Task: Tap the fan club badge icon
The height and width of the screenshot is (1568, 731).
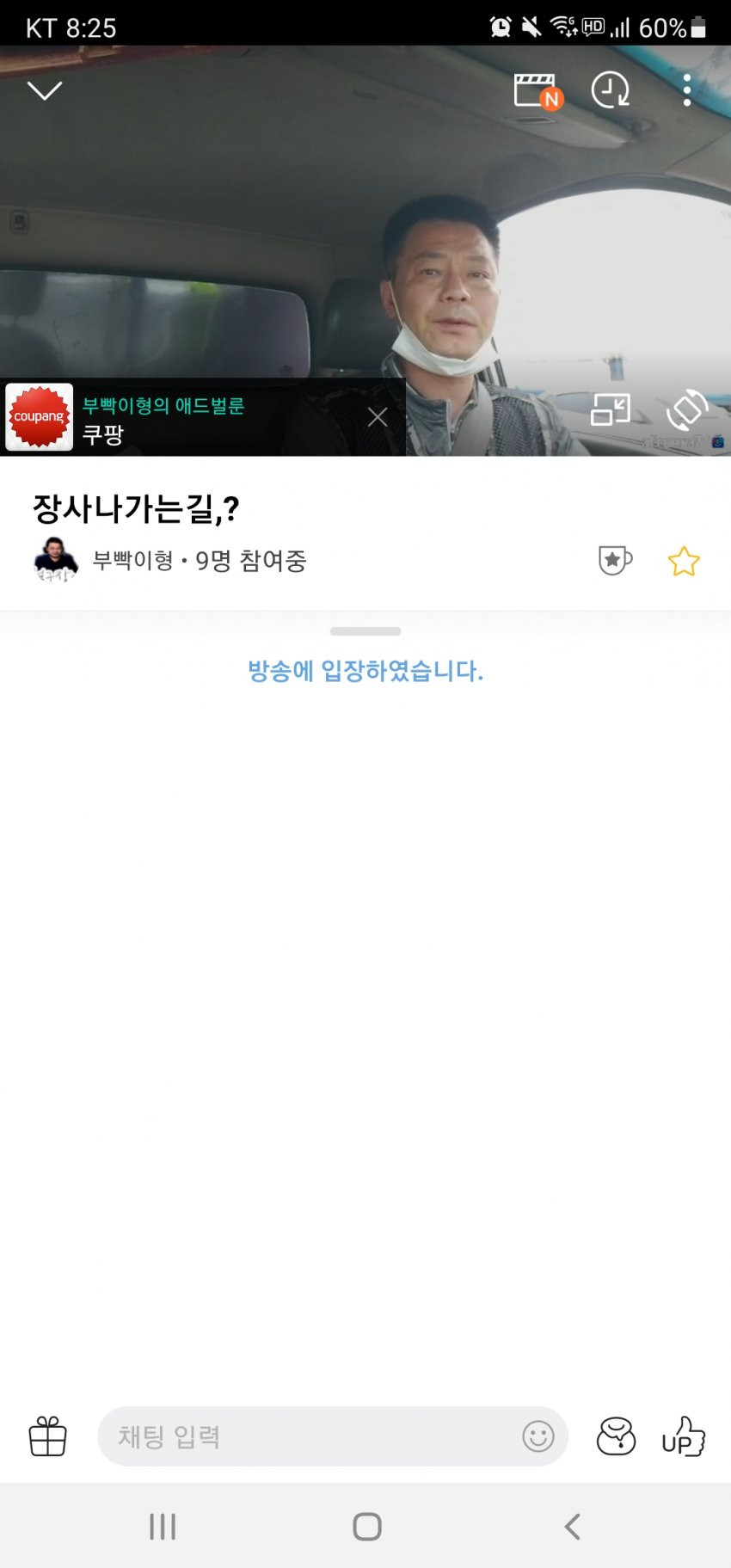Action: pyautogui.click(x=615, y=561)
